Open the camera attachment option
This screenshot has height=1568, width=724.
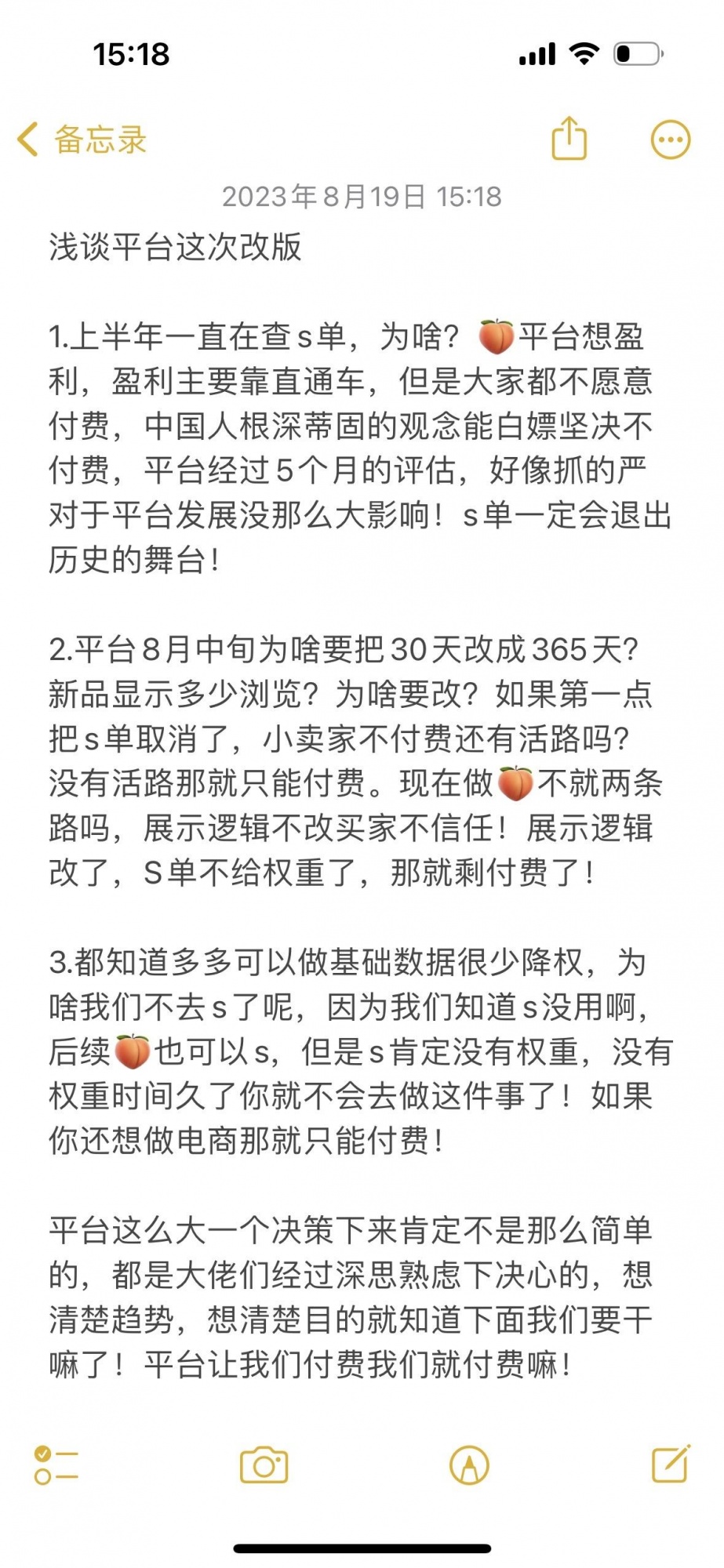pyautogui.click(x=264, y=1465)
